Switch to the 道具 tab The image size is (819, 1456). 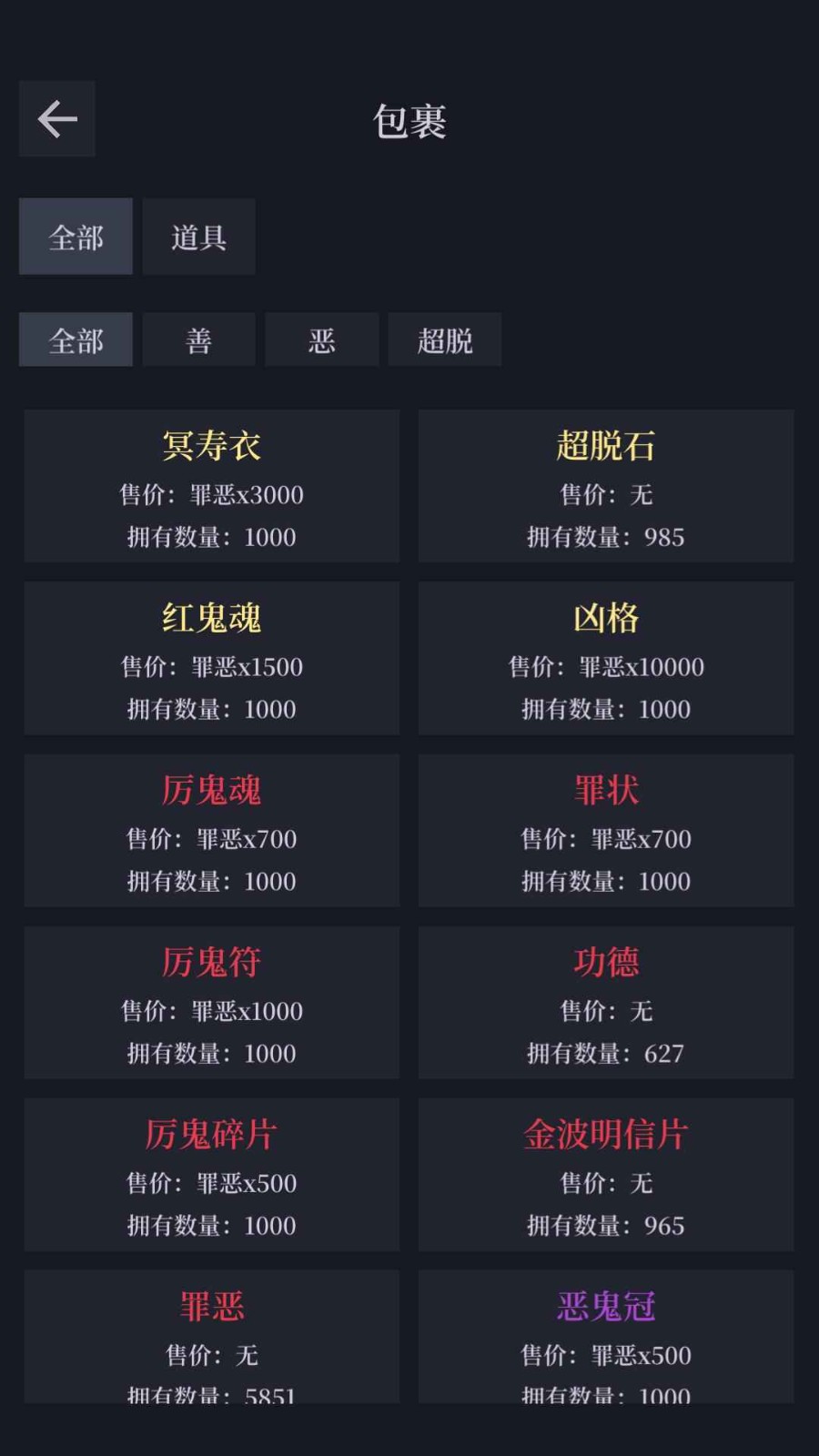[198, 237]
